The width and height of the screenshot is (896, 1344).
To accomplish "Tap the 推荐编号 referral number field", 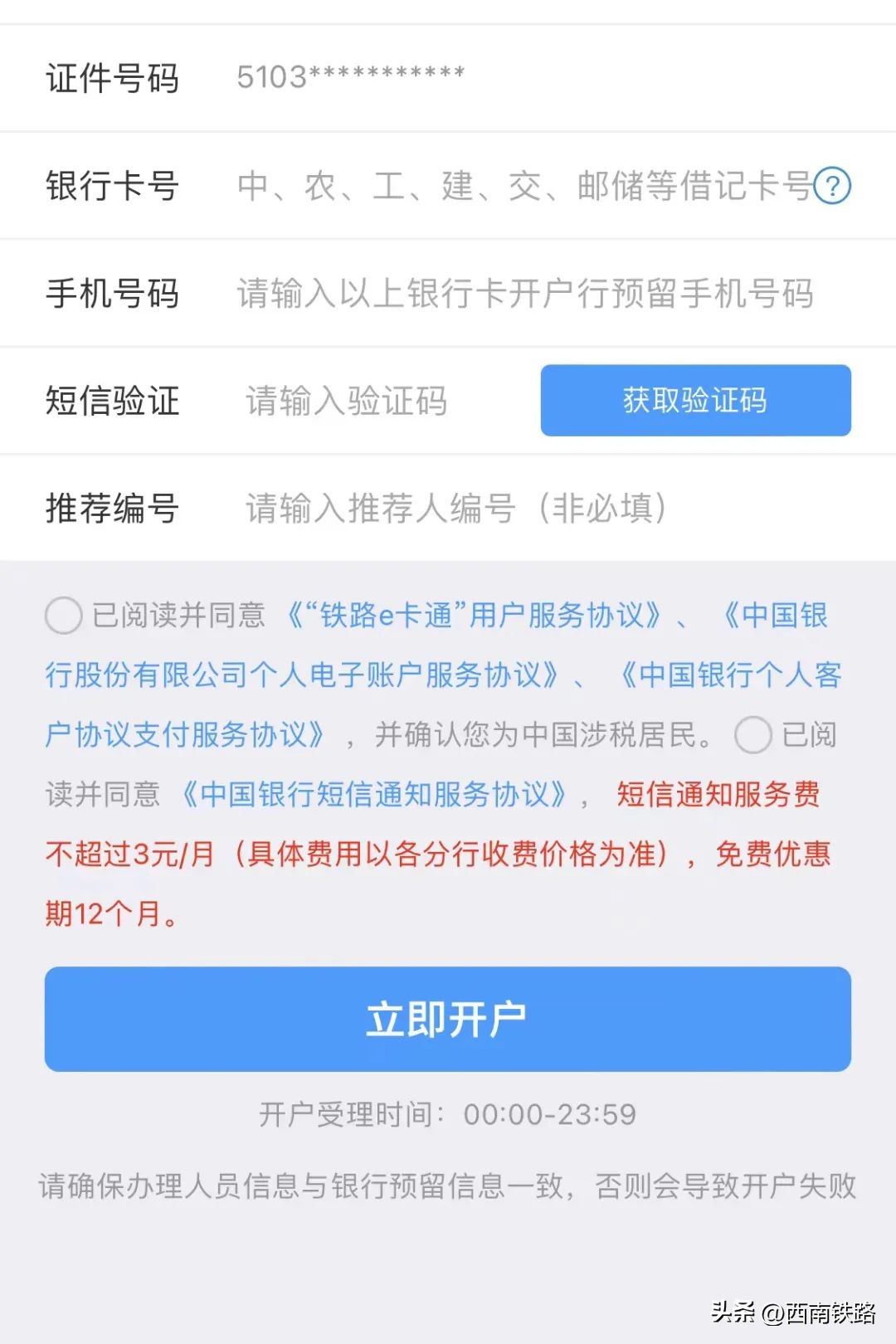I will [456, 509].
